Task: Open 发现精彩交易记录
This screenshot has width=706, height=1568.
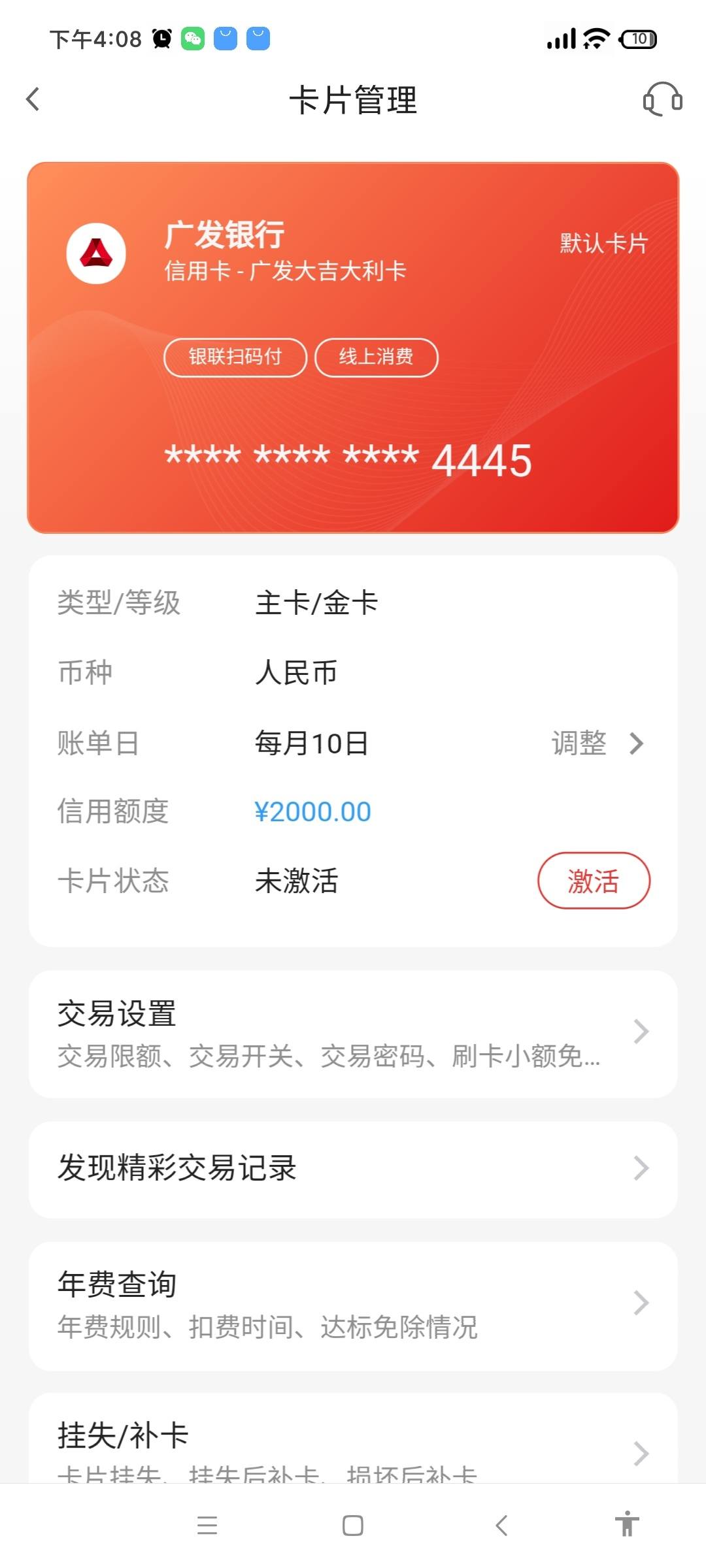Action: (x=353, y=1169)
